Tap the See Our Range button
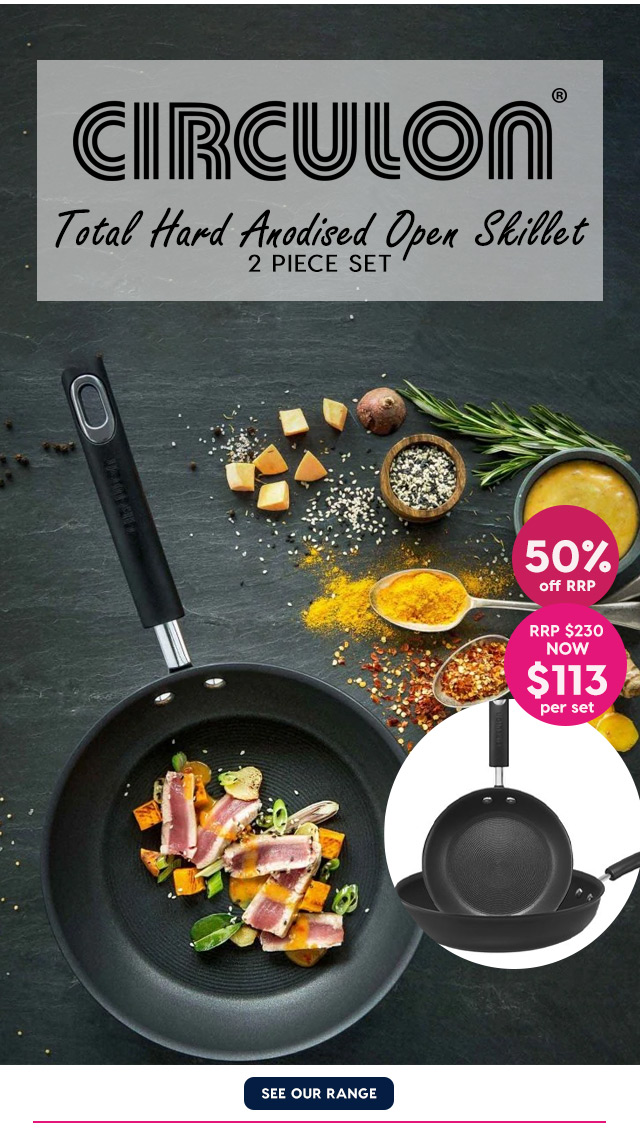640x1137 pixels. pyautogui.click(x=319, y=1093)
